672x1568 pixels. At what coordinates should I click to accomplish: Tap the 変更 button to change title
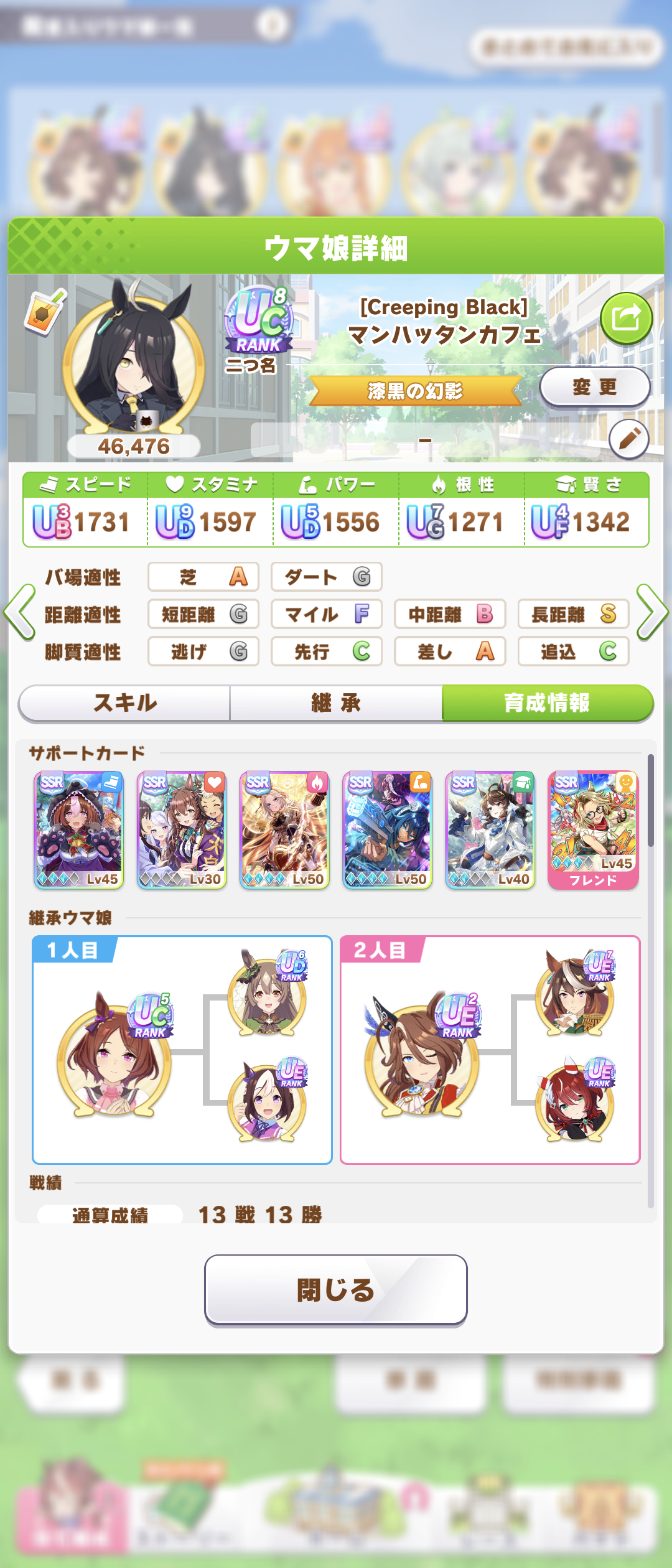[x=594, y=387]
